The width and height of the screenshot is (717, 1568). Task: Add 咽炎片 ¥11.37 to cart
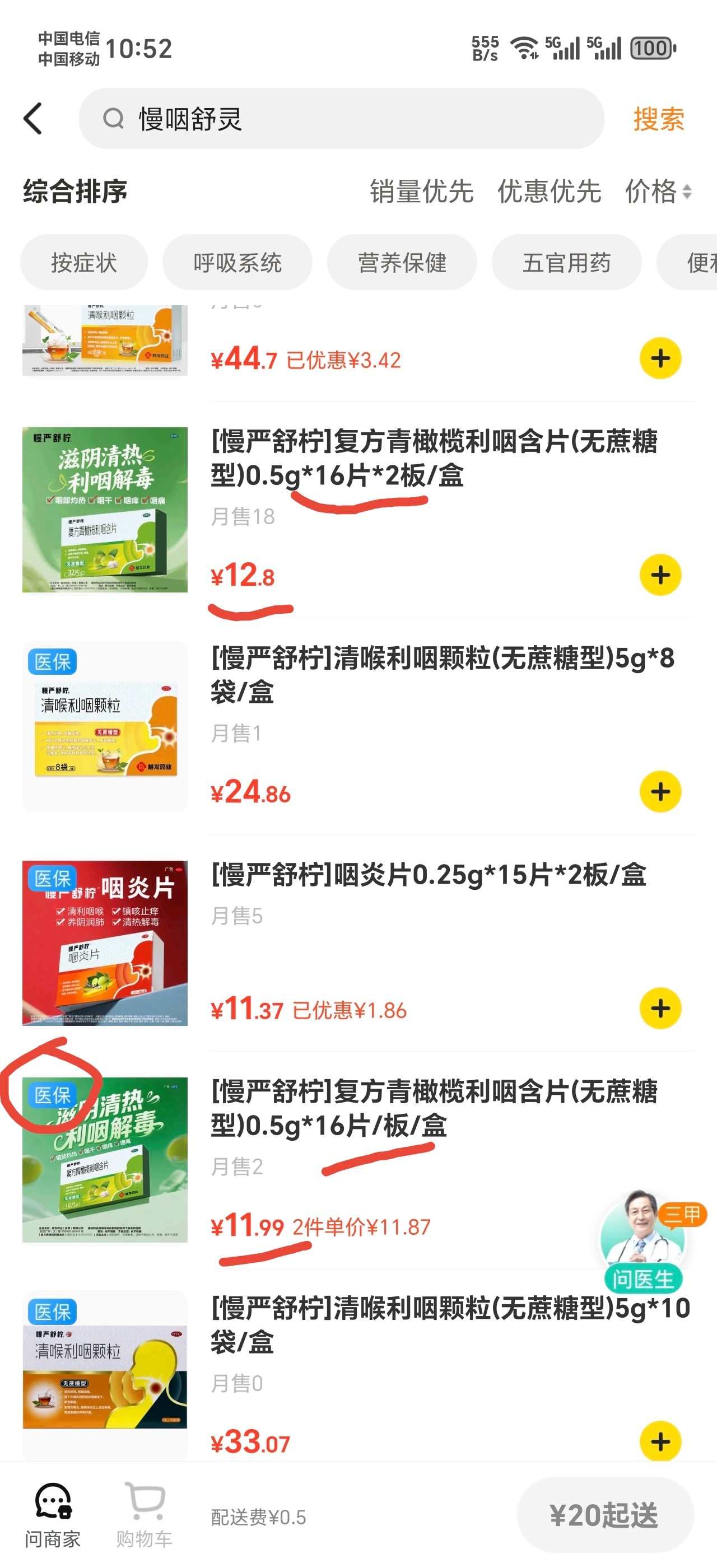660,1009
